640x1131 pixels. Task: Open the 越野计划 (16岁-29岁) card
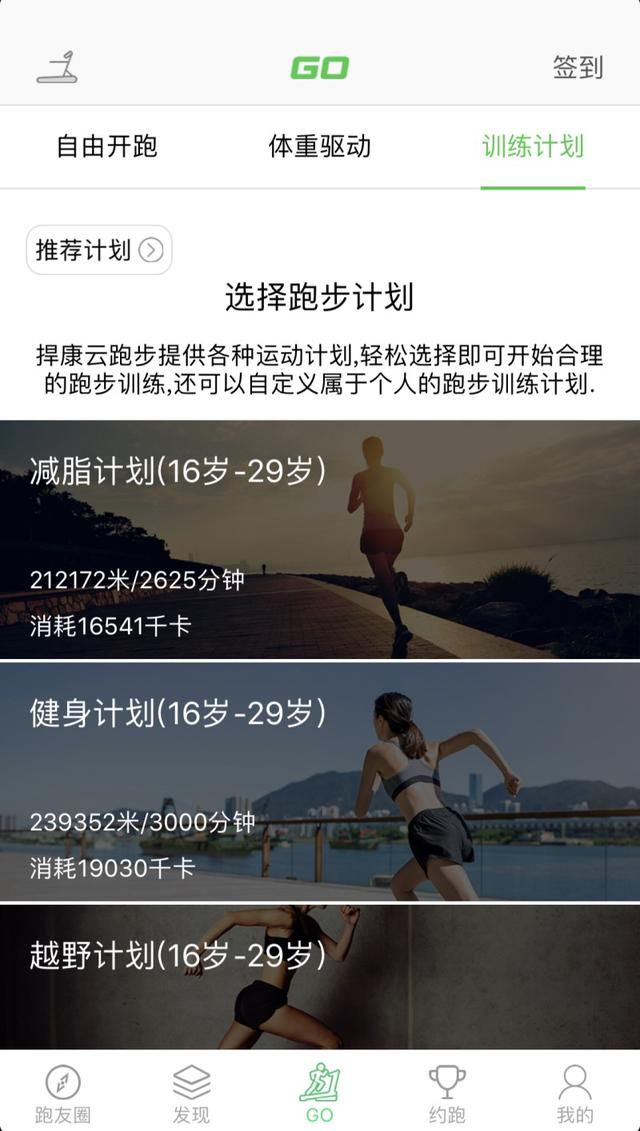pyautogui.click(x=320, y=977)
